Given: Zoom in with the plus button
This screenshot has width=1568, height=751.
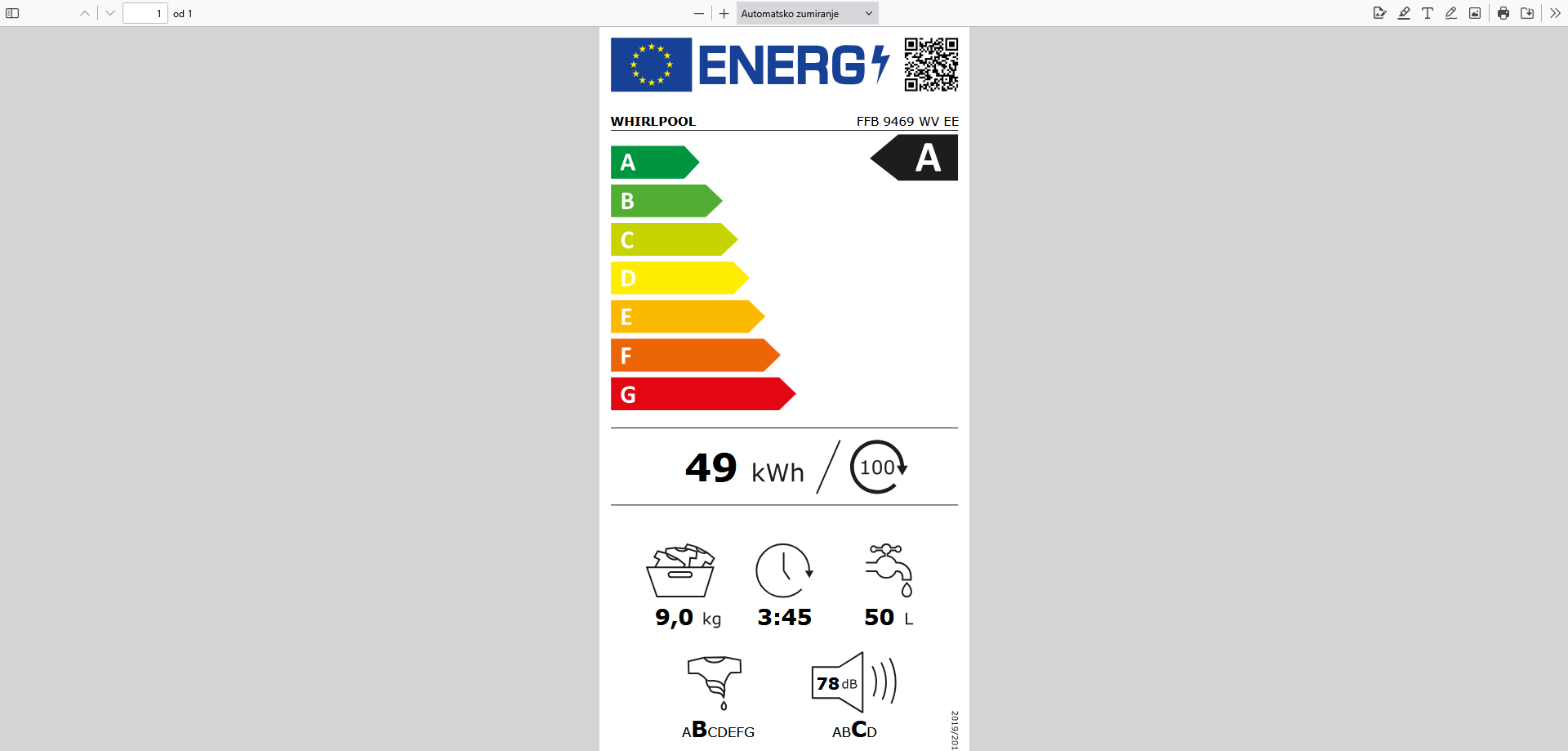Looking at the screenshot, I should [724, 13].
